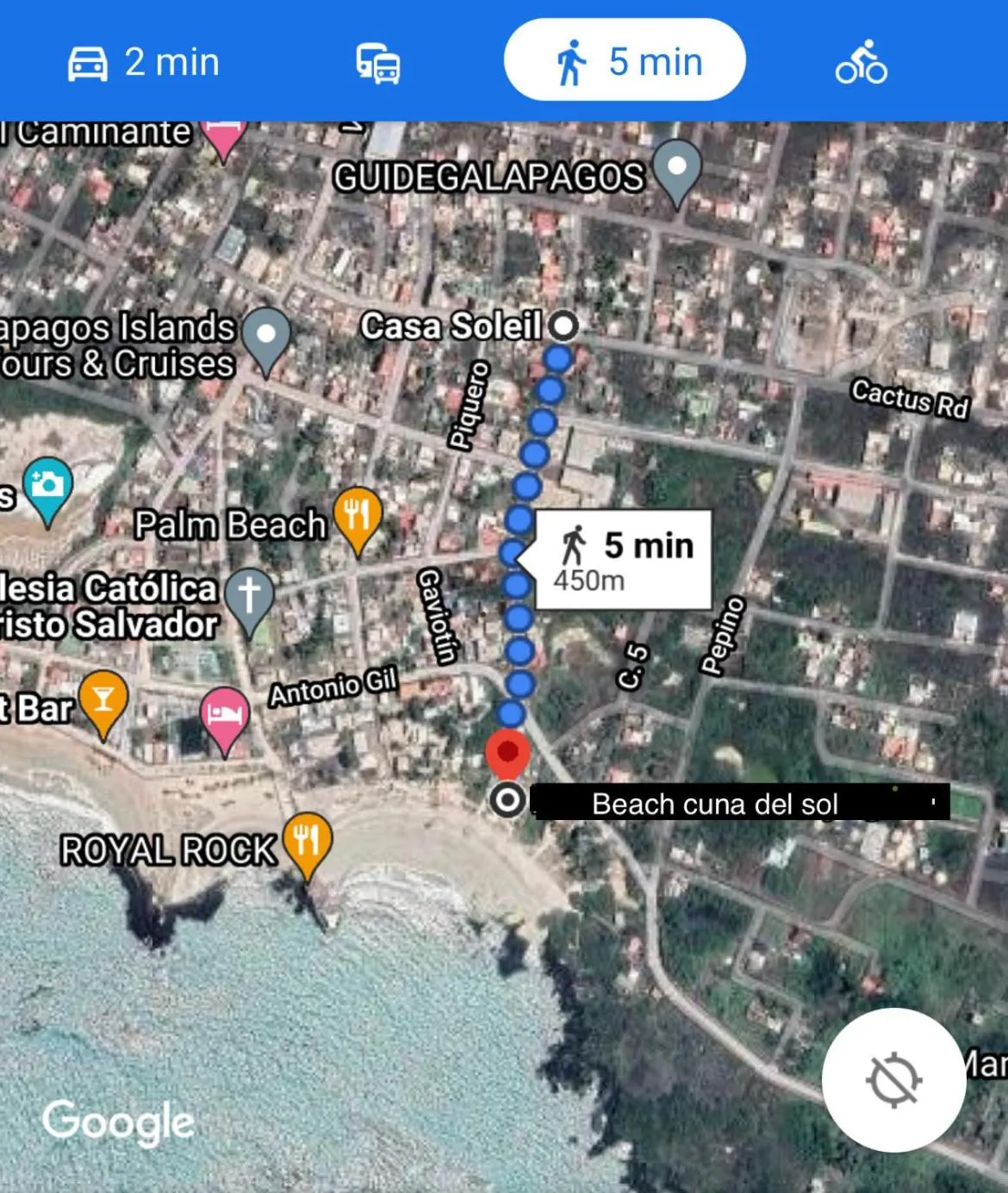1008x1193 pixels.
Task: Open the bar pin with cocktail icon
Action: tap(103, 699)
